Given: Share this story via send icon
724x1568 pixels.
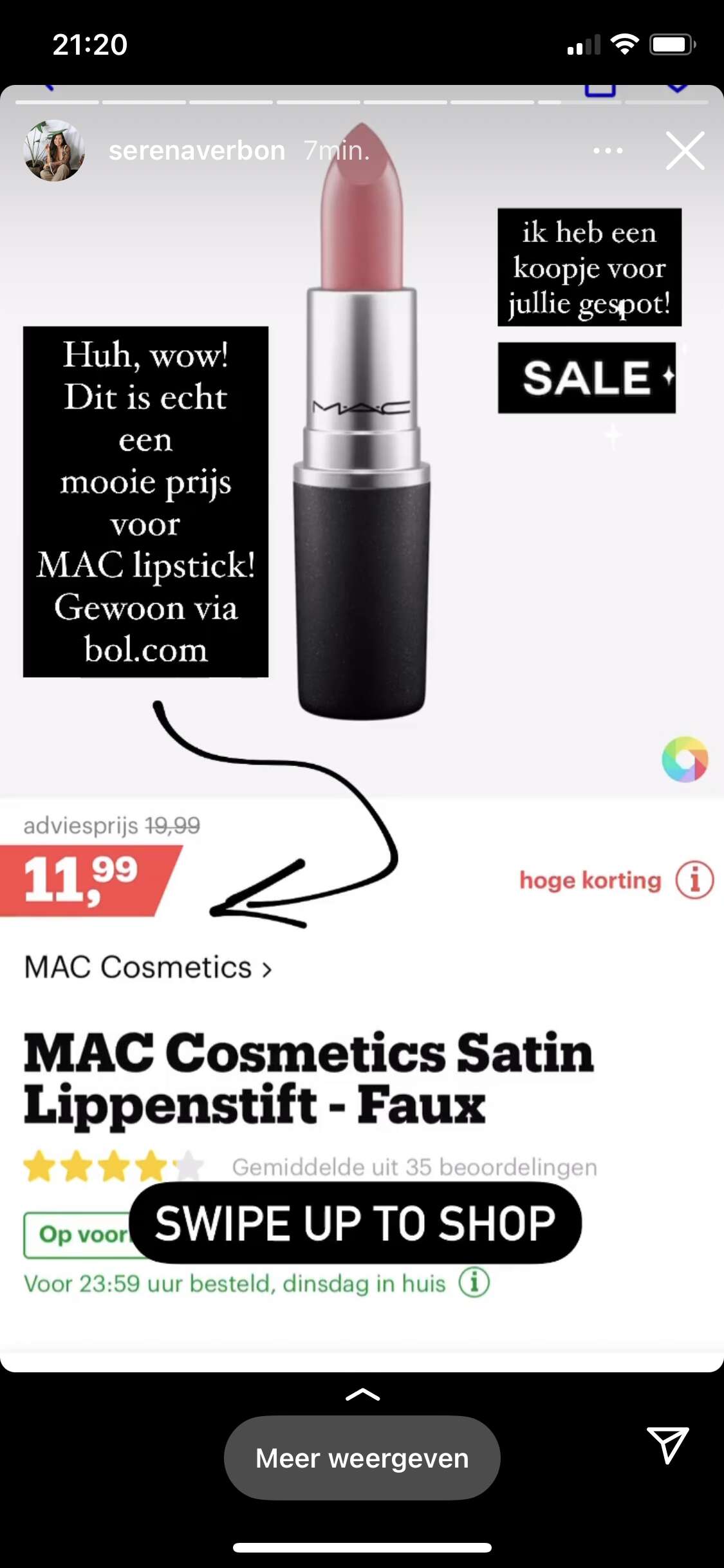Looking at the screenshot, I should click(668, 1445).
